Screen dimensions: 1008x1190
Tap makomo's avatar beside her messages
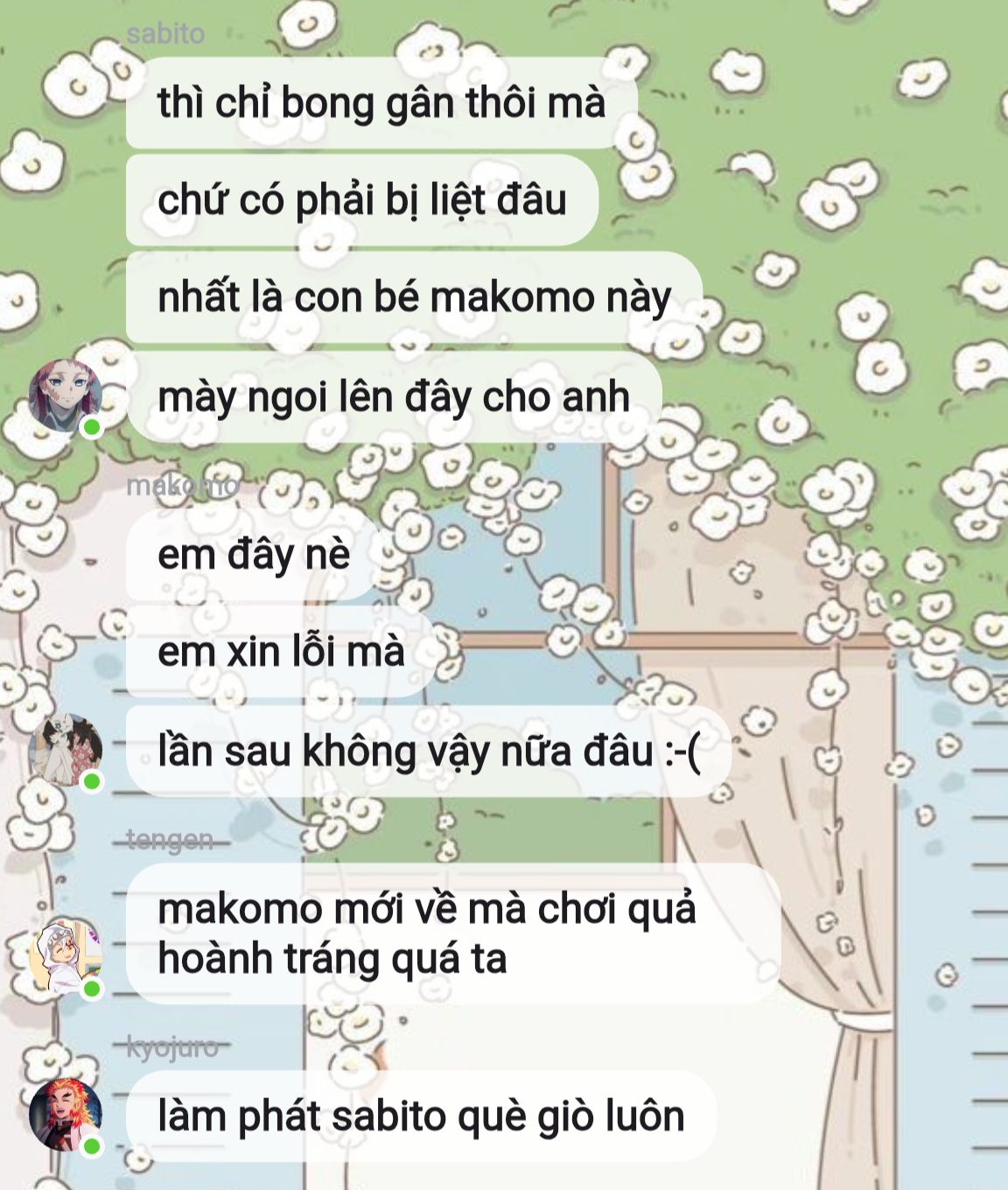click(66, 750)
